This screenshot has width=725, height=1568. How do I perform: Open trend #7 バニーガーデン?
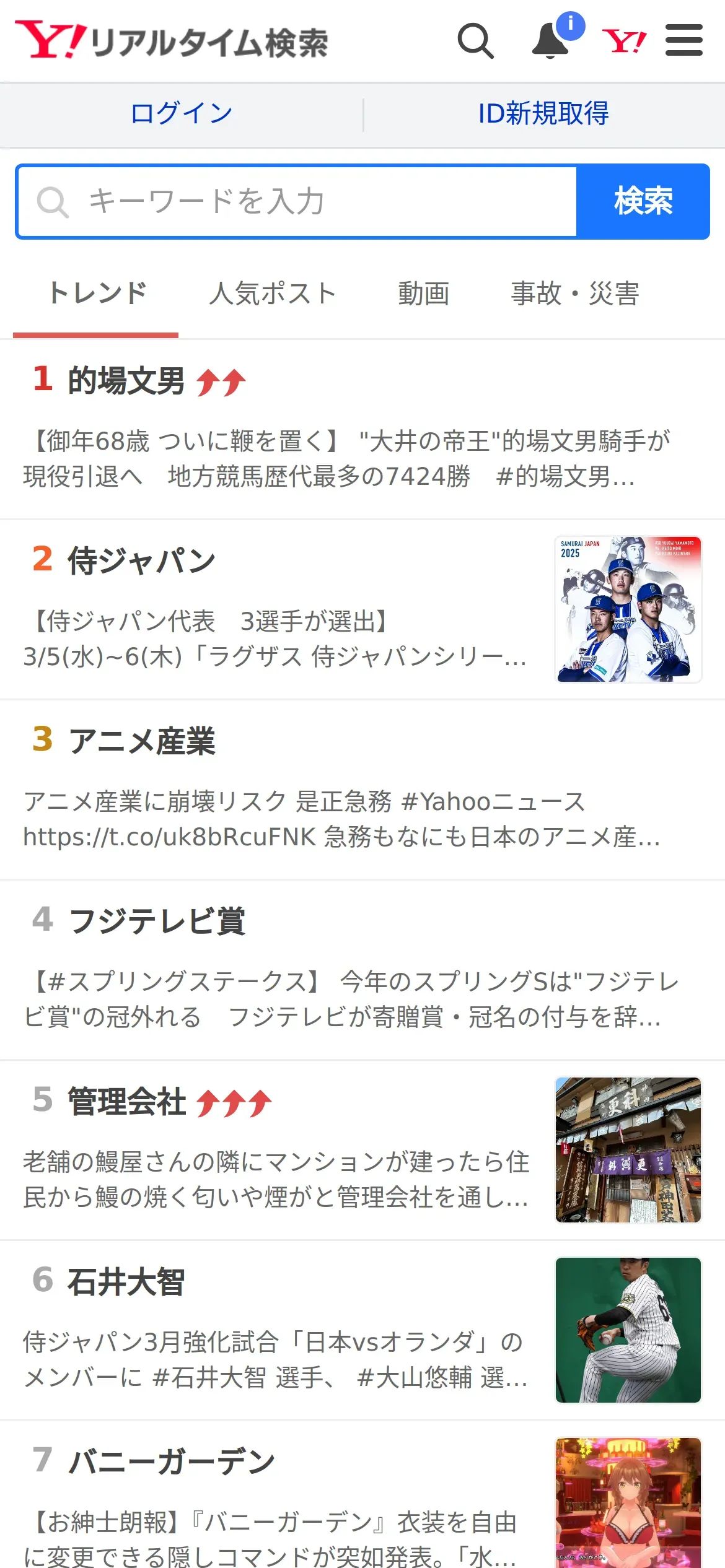click(362, 1495)
